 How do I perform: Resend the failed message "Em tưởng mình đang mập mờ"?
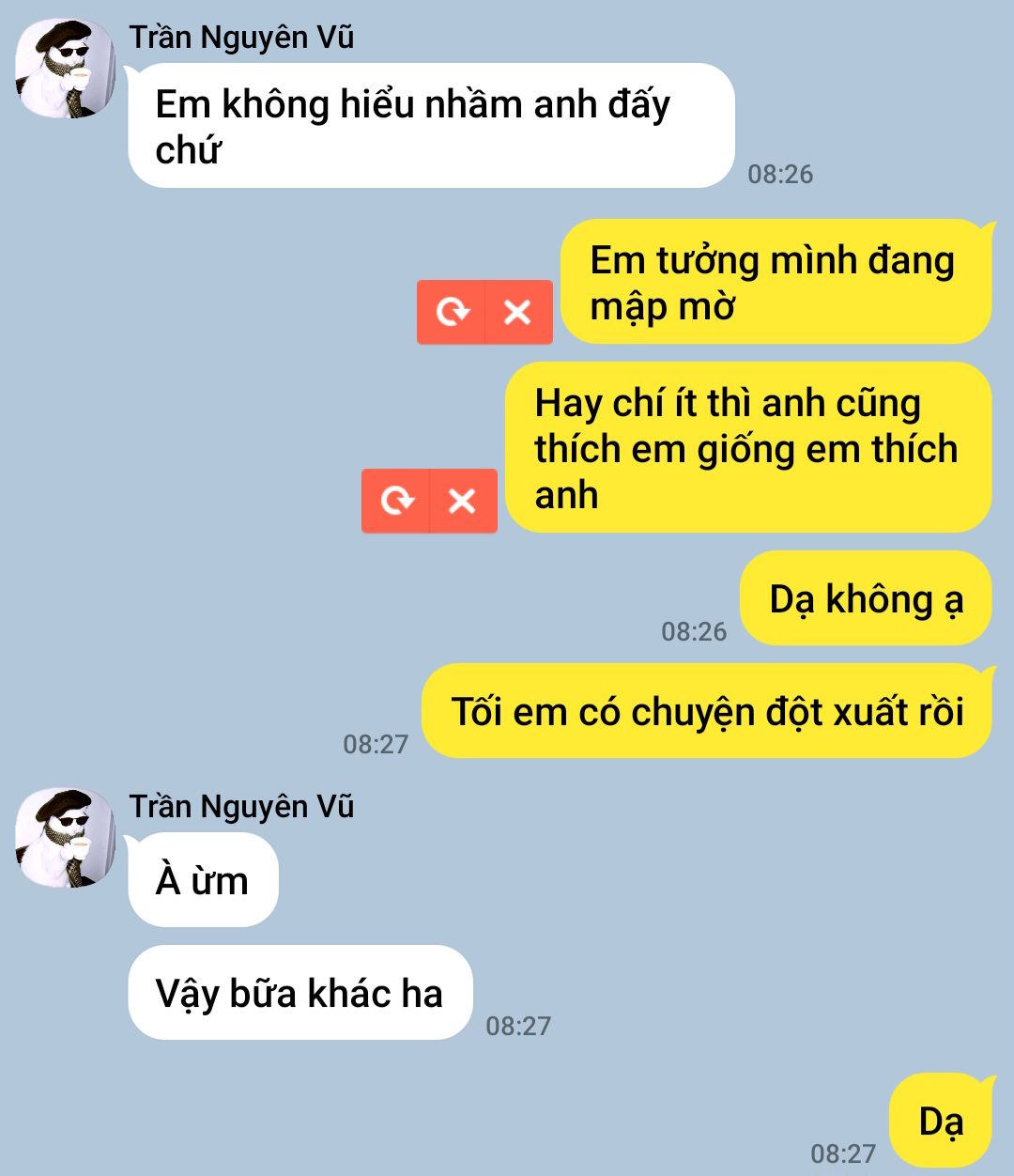coord(452,312)
